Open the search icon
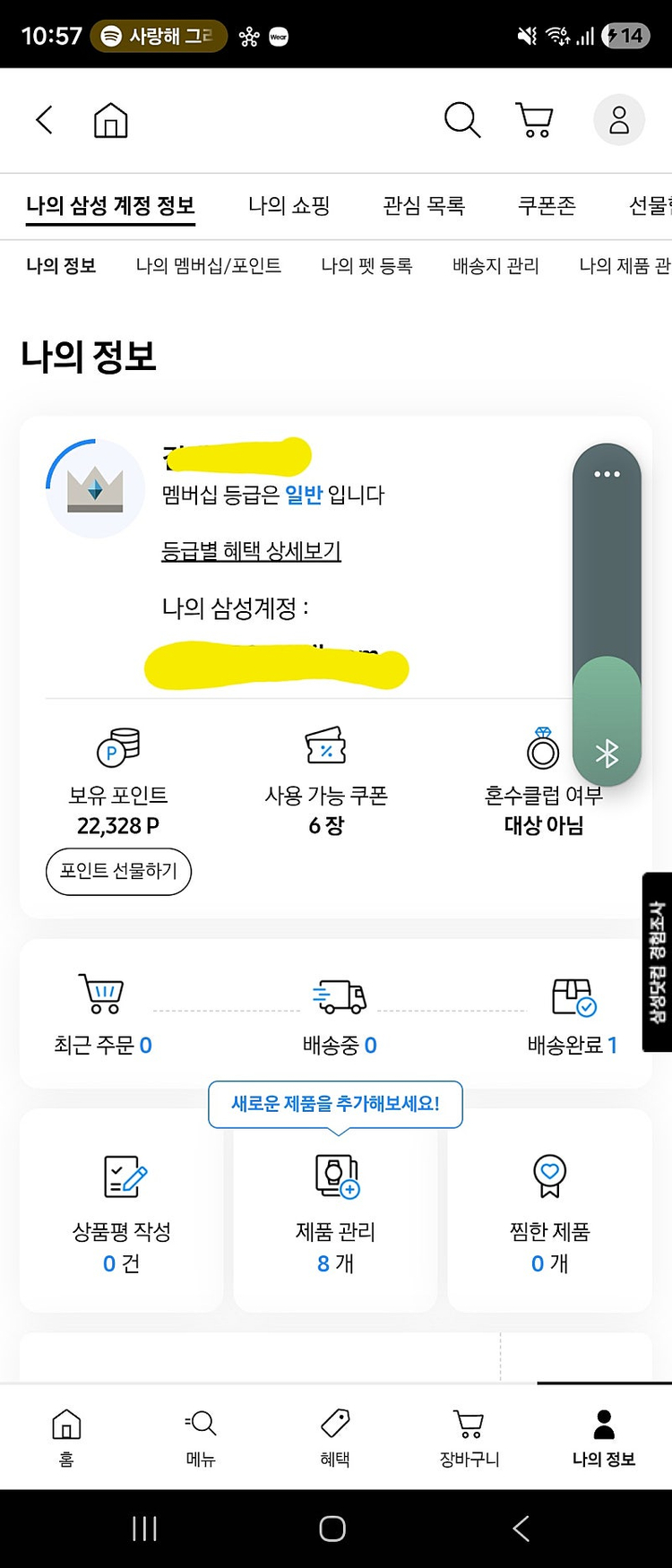The width and height of the screenshot is (672, 1568). click(461, 119)
